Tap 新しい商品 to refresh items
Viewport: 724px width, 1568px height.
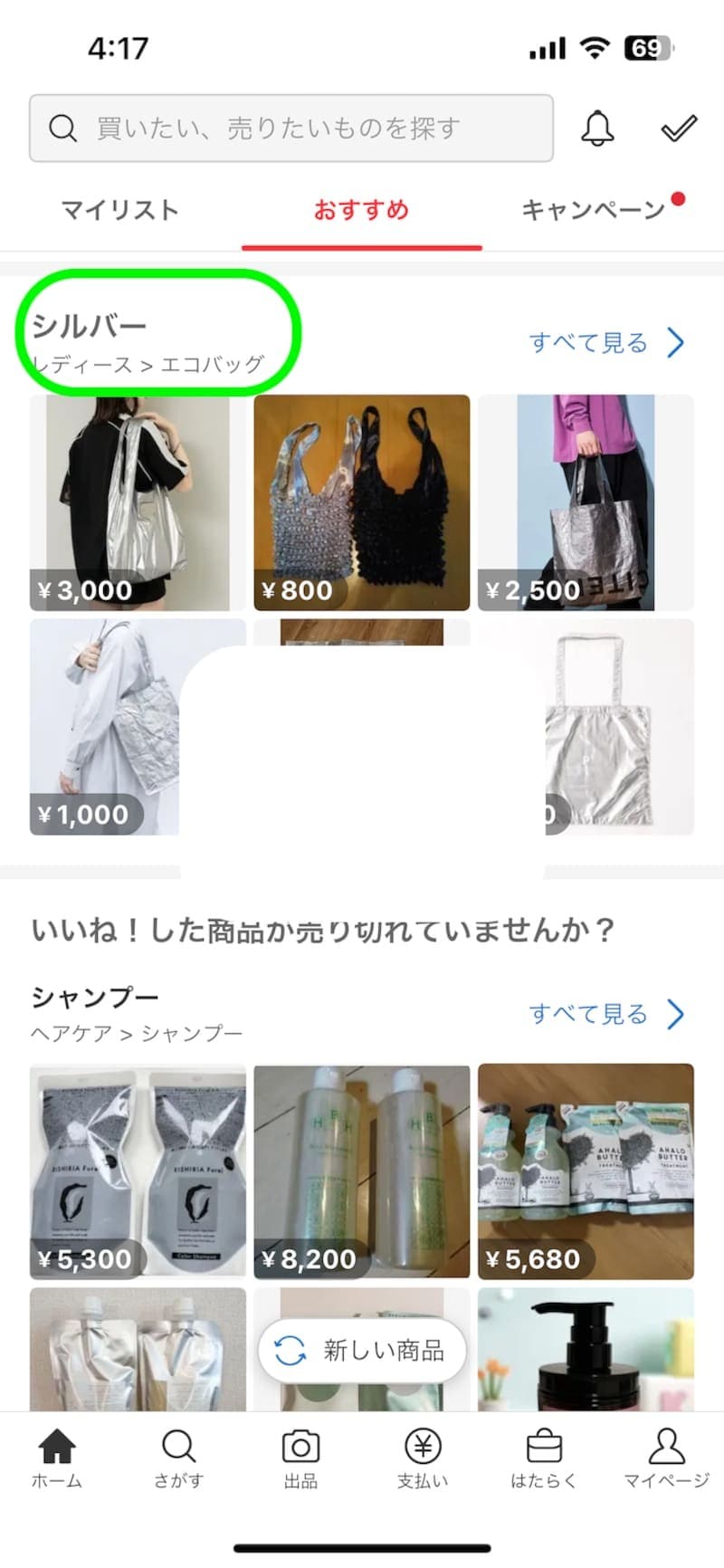tap(362, 1351)
